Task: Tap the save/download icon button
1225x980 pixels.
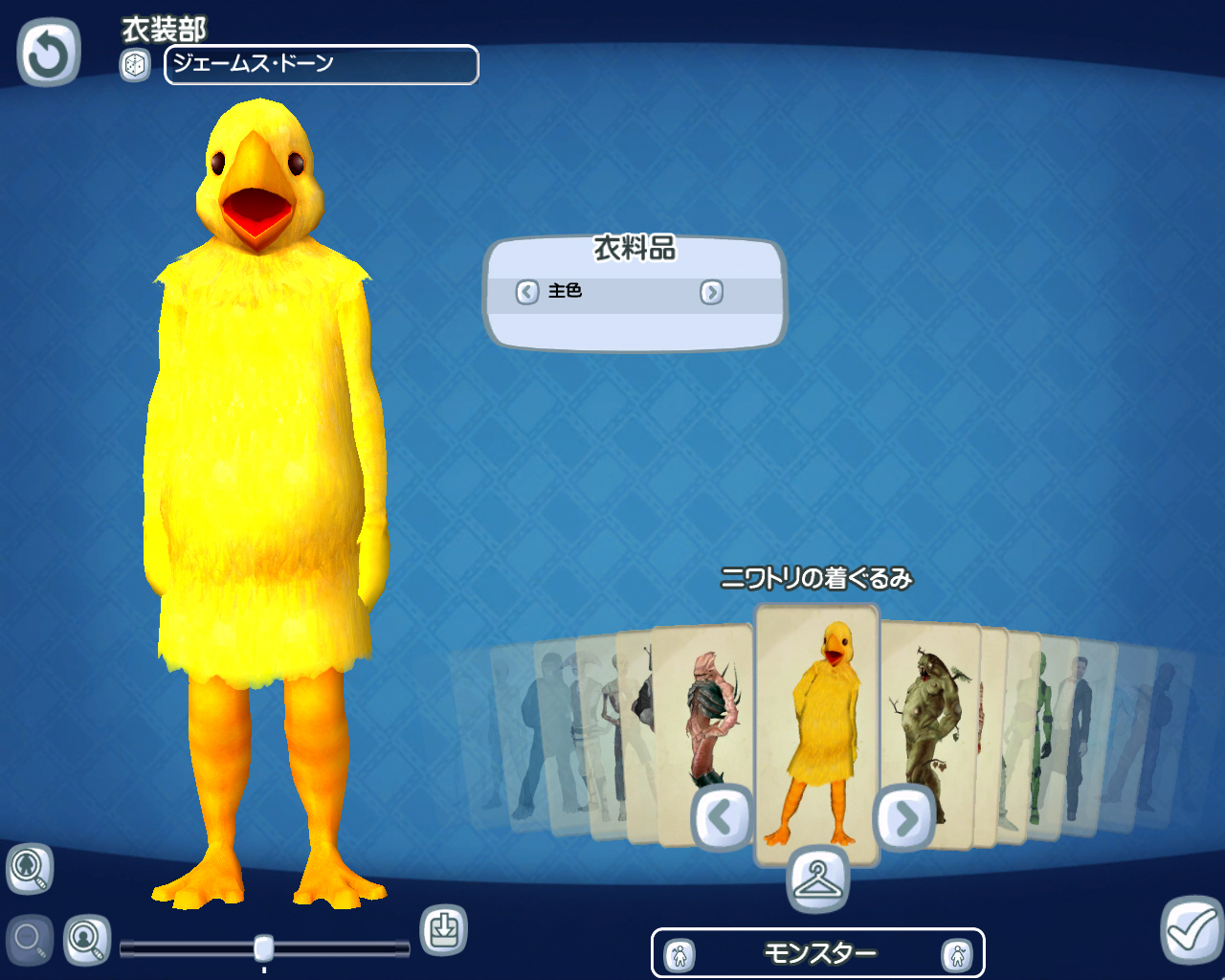Action: 444,930
